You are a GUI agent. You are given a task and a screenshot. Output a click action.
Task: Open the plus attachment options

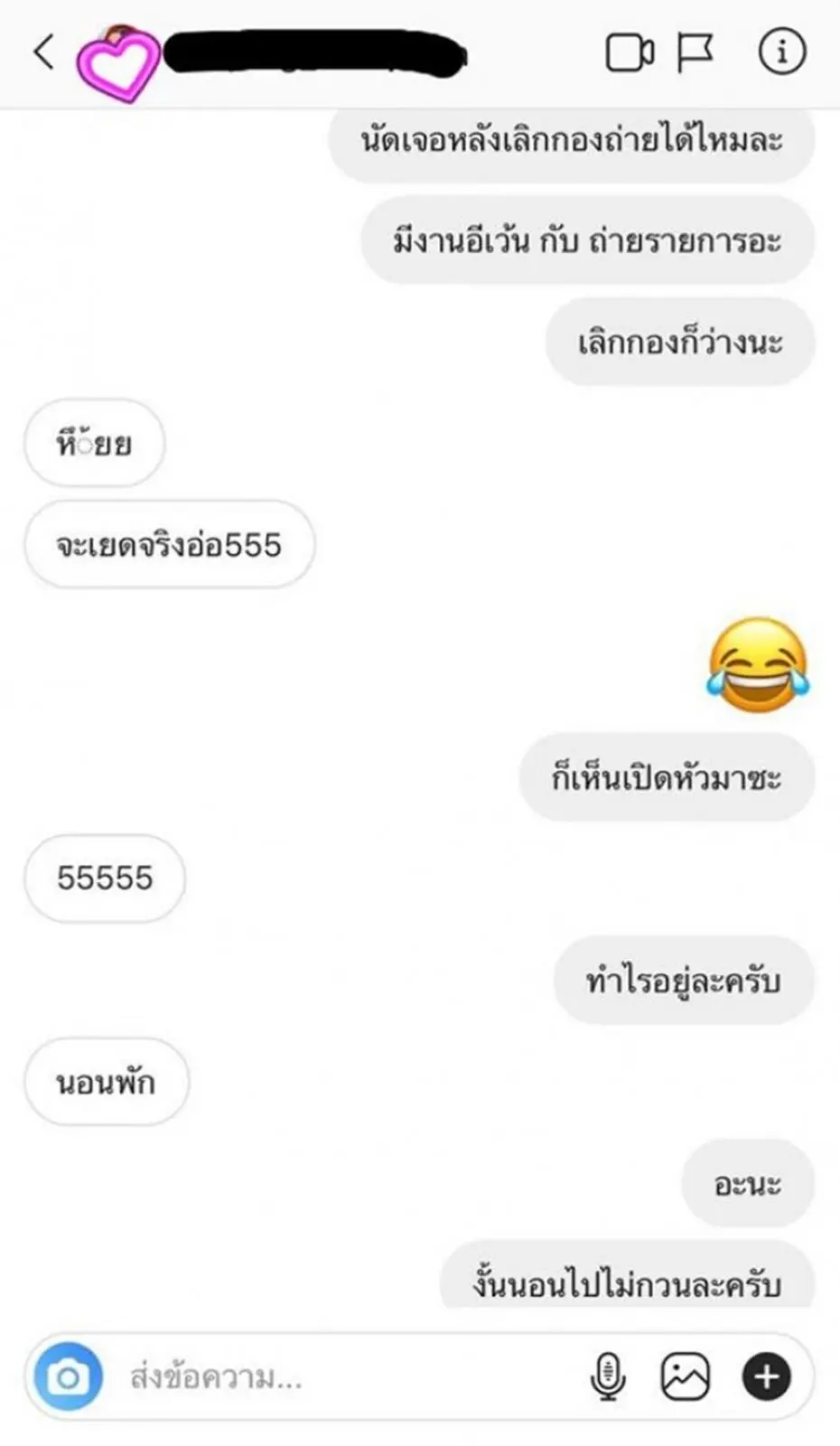(x=766, y=1377)
